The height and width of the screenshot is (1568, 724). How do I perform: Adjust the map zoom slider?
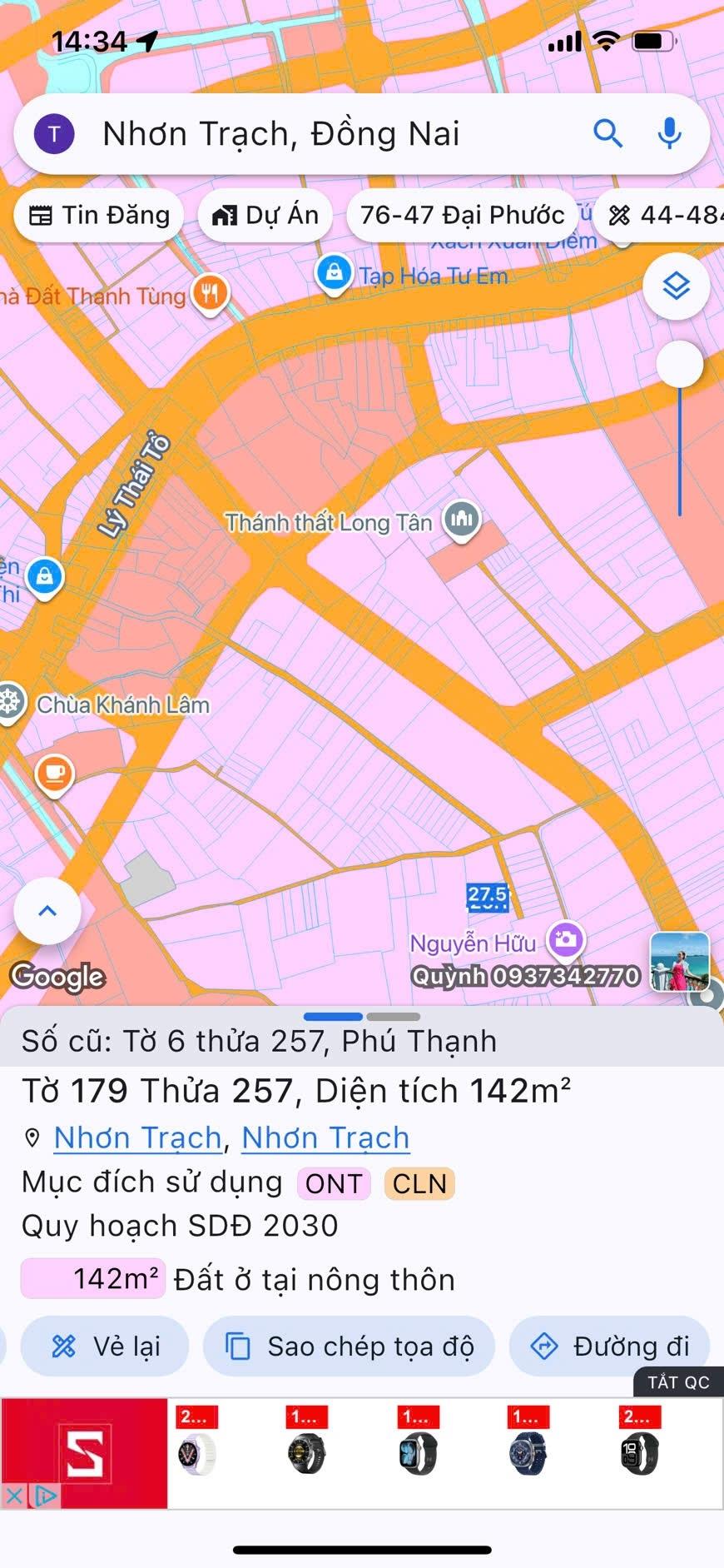680,365
